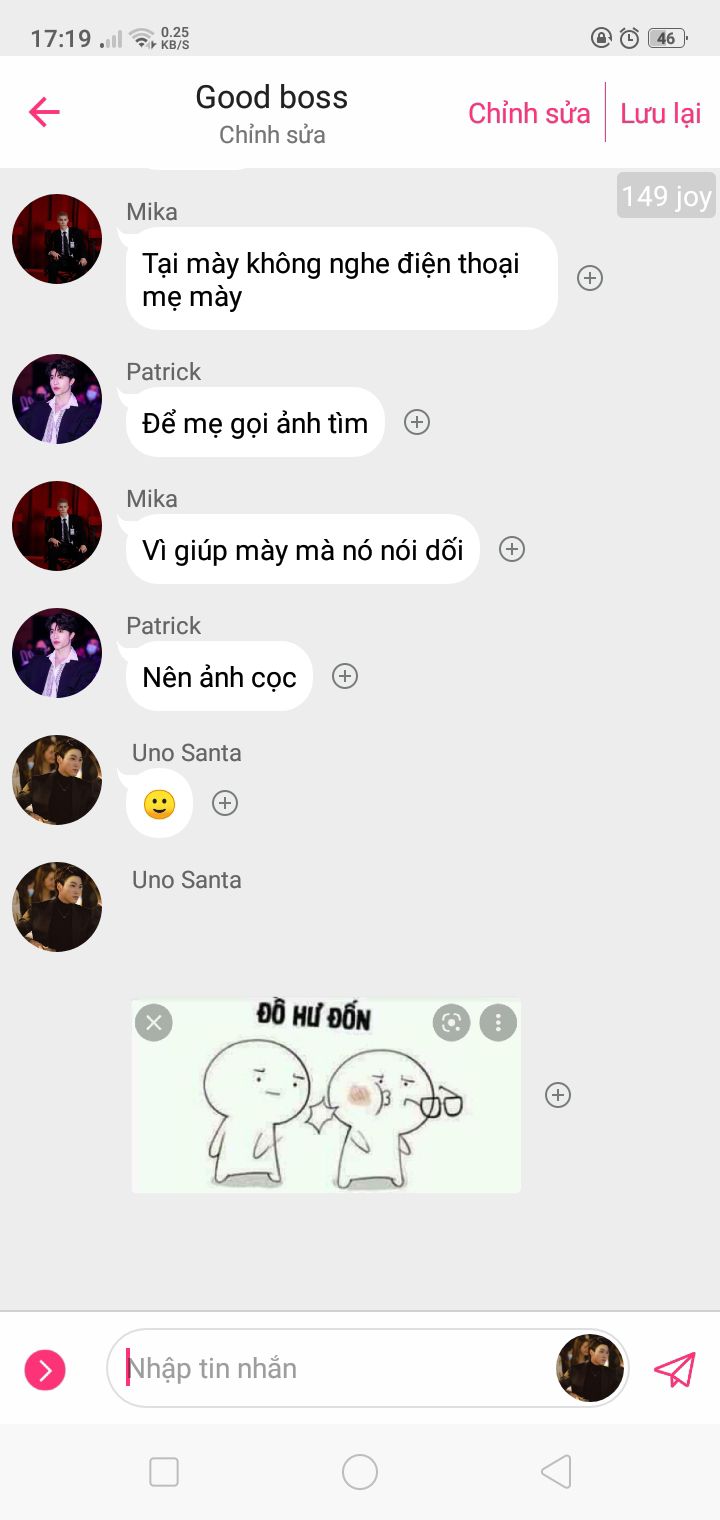The width and height of the screenshot is (720, 1520).
Task: Tap Chỉnh sửa in the top bar
Action: tap(529, 113)
